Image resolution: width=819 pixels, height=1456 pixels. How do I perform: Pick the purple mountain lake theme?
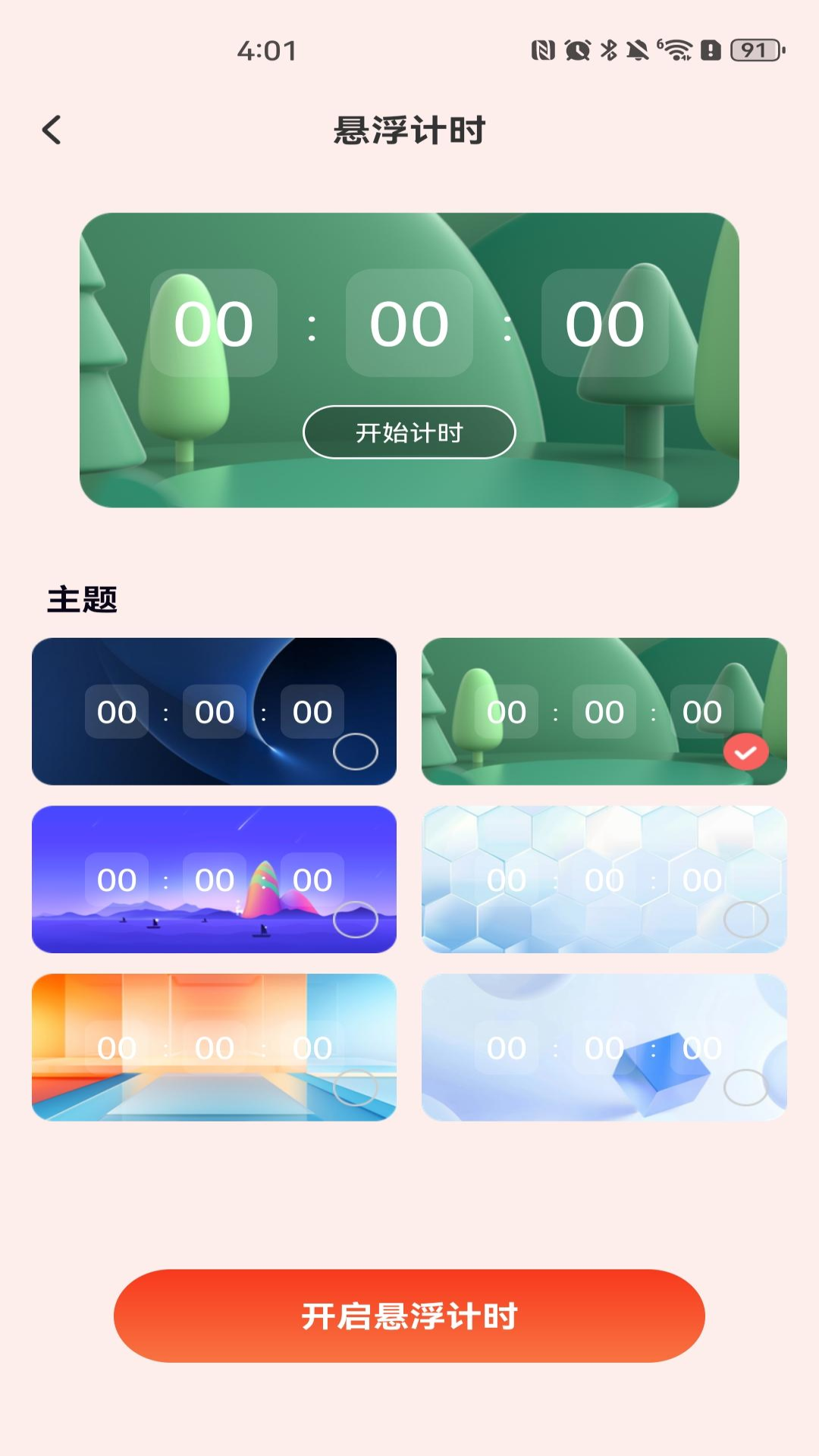point(214,879)
